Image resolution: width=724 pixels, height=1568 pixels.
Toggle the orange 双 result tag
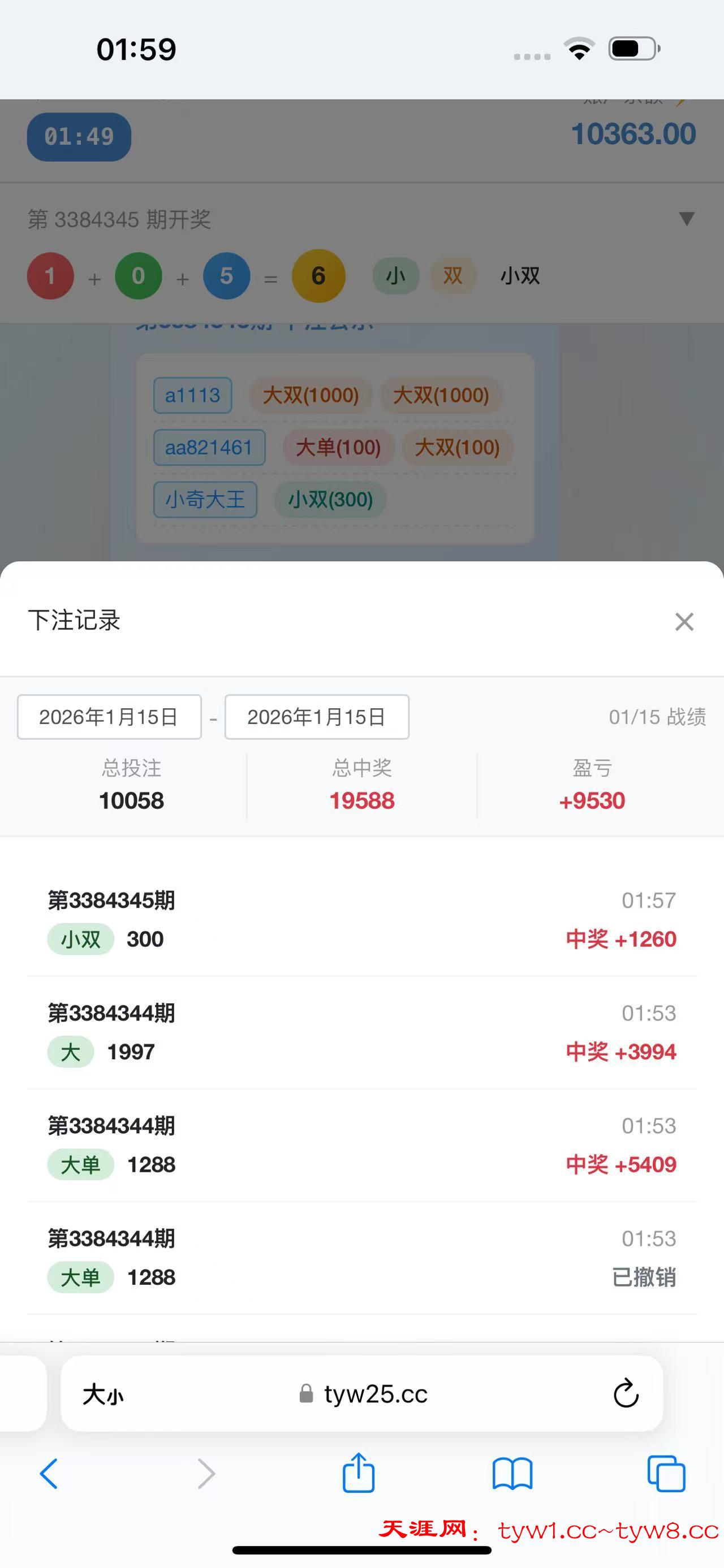coord(453,276)
